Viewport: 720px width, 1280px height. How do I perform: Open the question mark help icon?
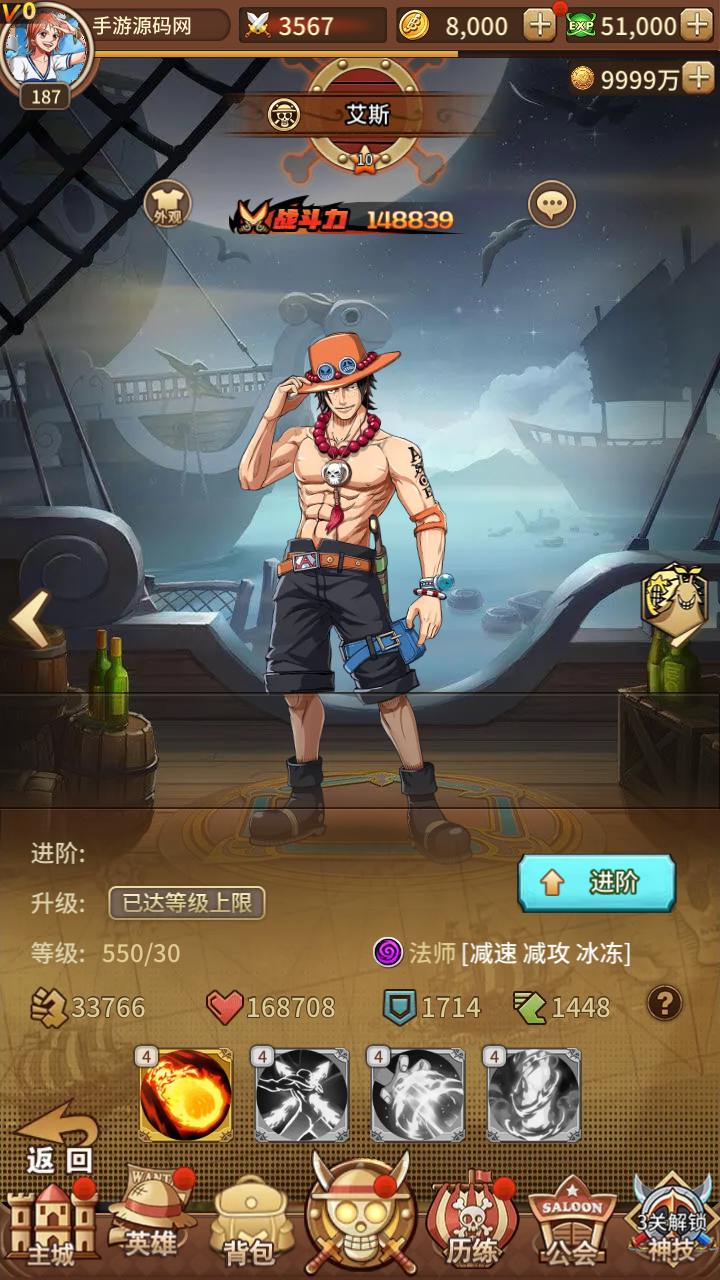665,1003
